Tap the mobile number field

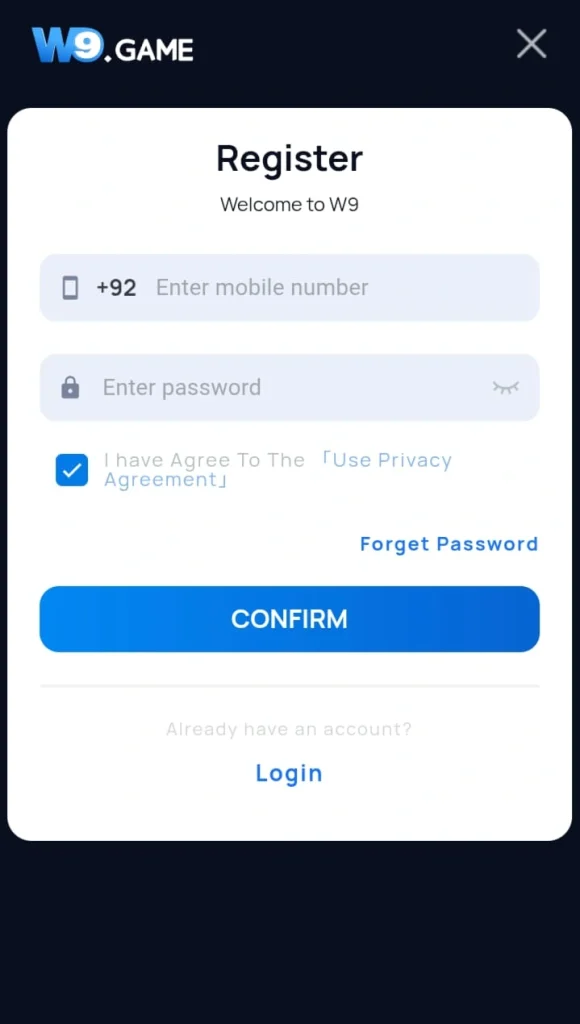tap(289, 287)
